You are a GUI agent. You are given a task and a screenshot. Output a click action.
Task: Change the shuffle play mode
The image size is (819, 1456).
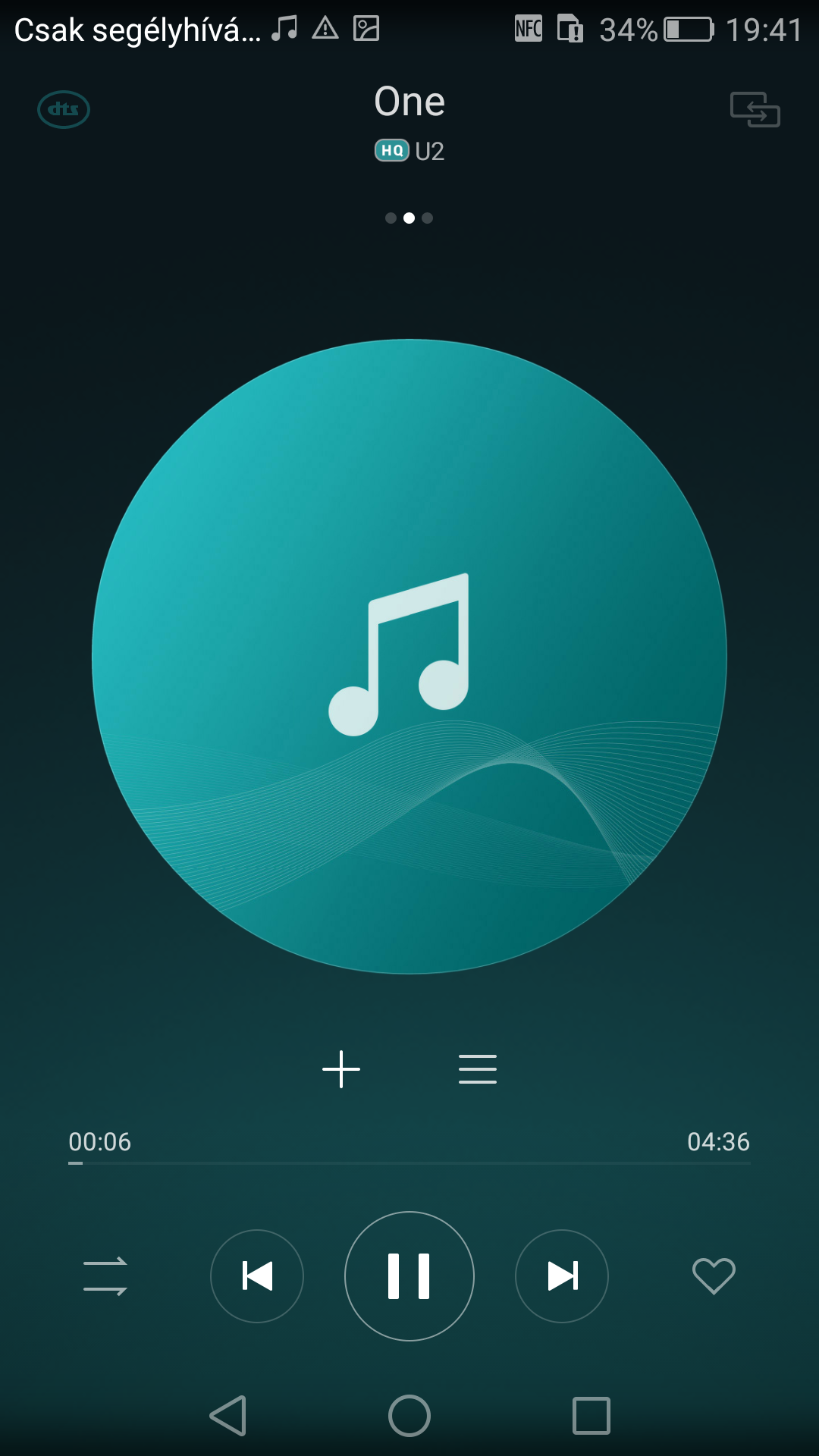(105, 1276)
